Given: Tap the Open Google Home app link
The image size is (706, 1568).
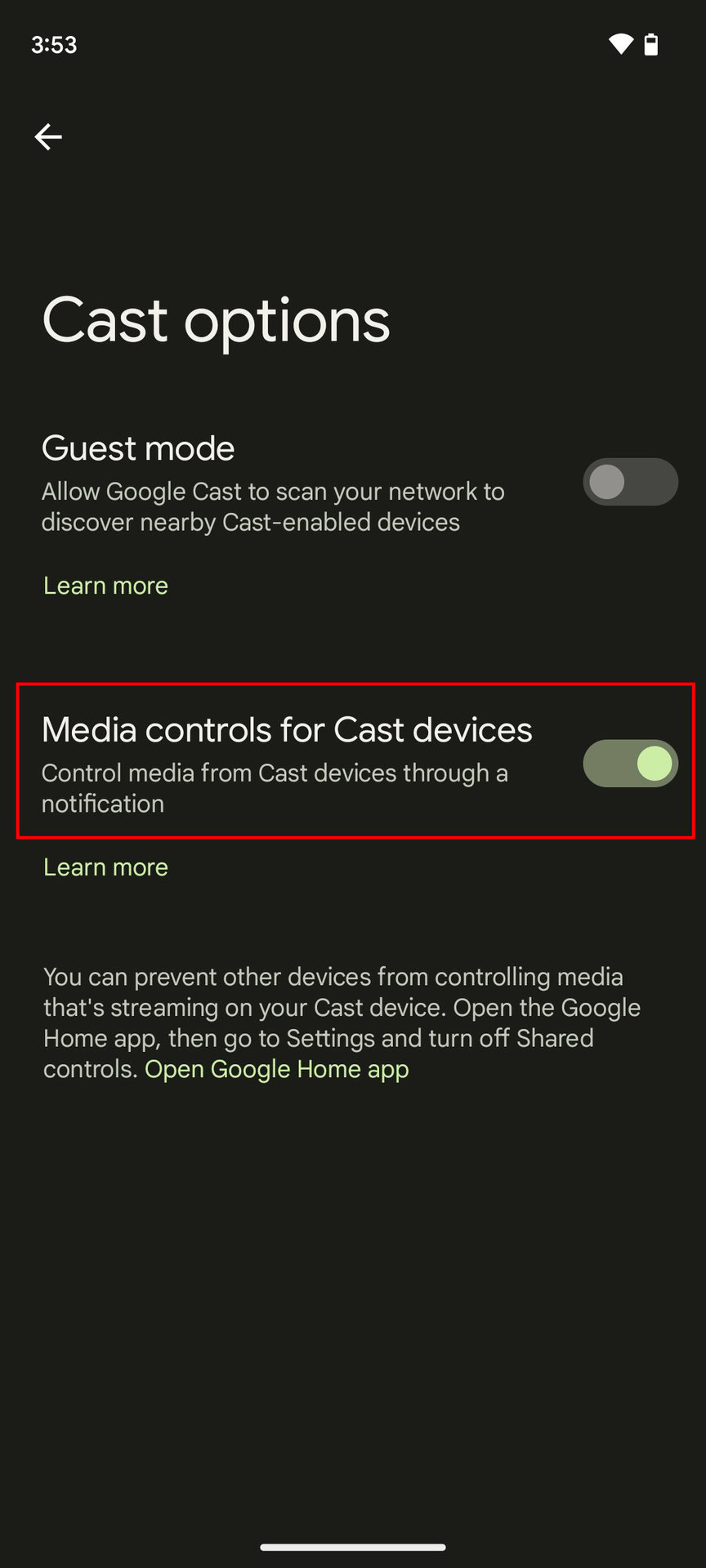Looking at the screenshot, I should tap(277, 1069).
